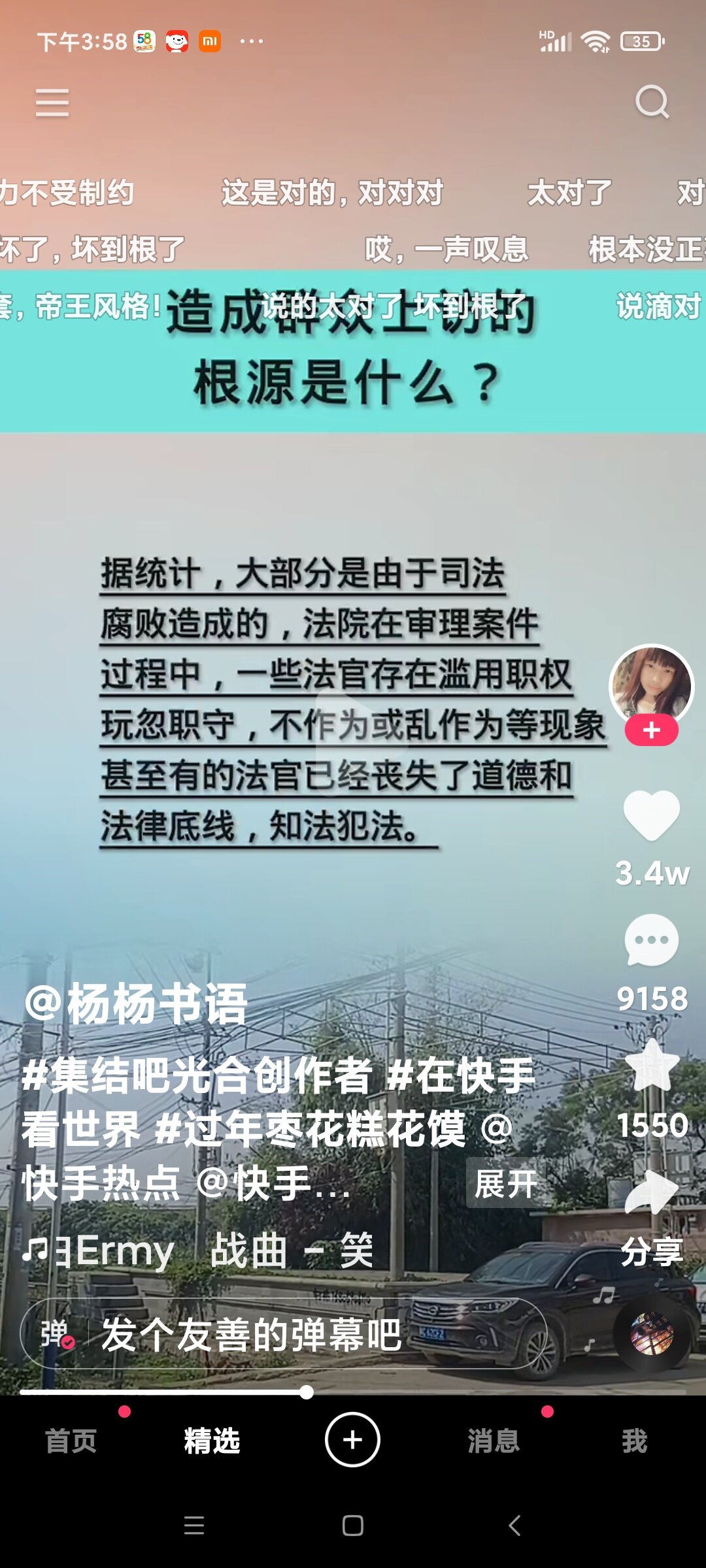Expand the caption with 展开

[505, 1184]
